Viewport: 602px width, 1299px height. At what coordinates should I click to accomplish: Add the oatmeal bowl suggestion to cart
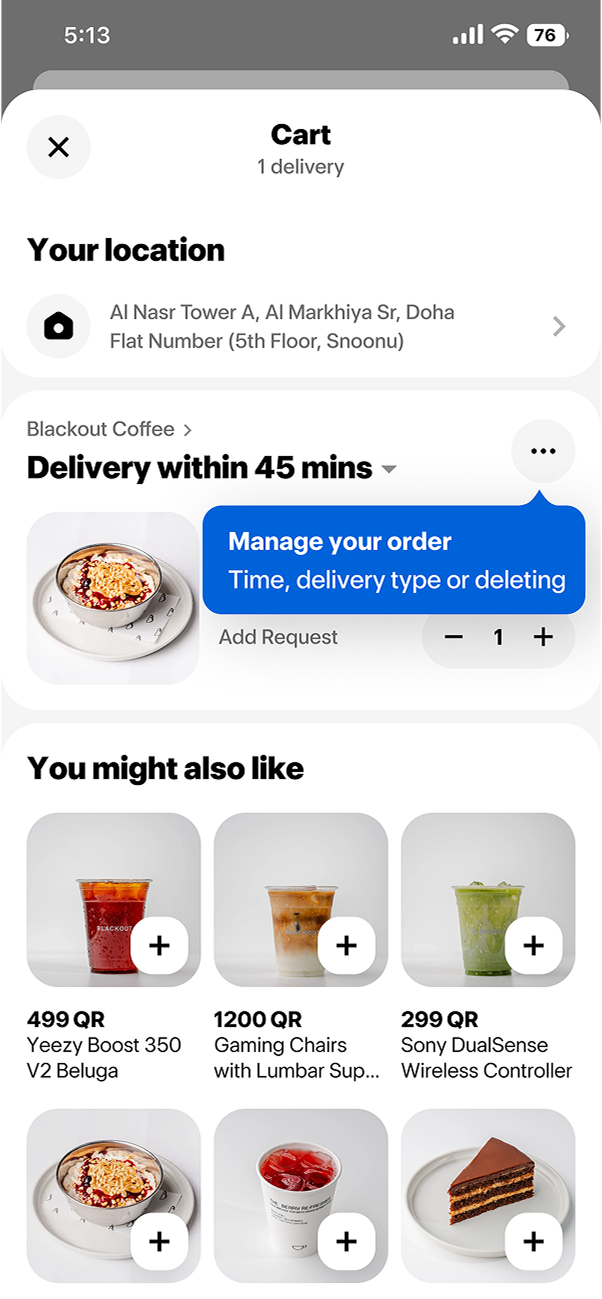159,1241
